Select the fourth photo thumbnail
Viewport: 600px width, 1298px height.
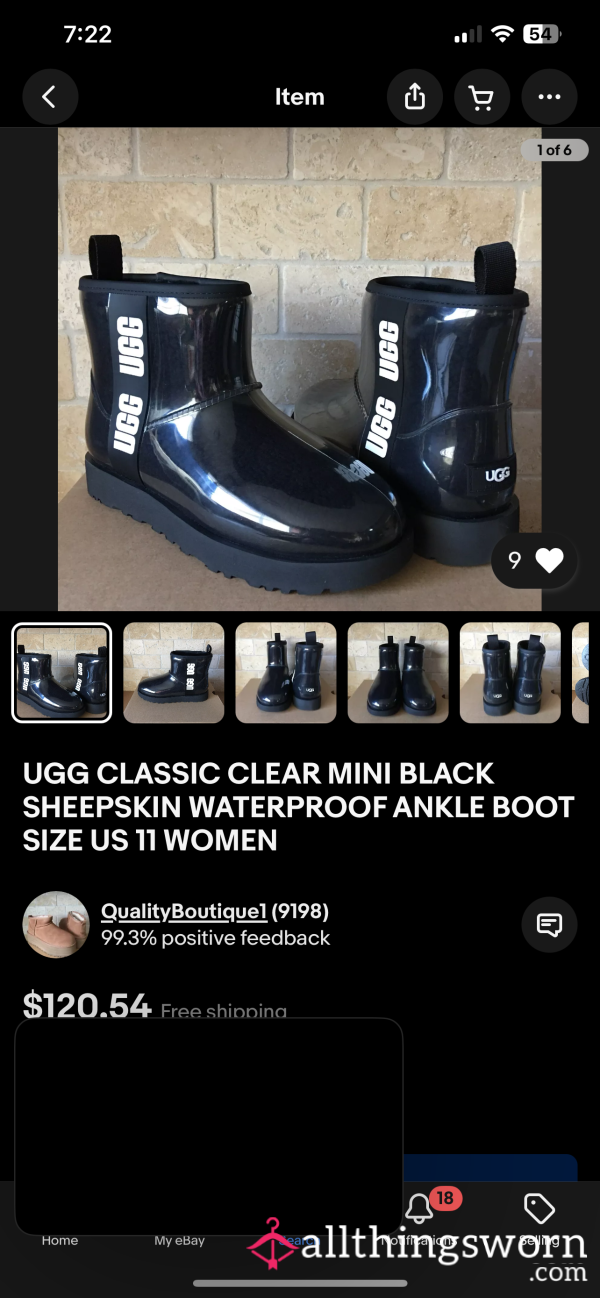pos(398,673)
